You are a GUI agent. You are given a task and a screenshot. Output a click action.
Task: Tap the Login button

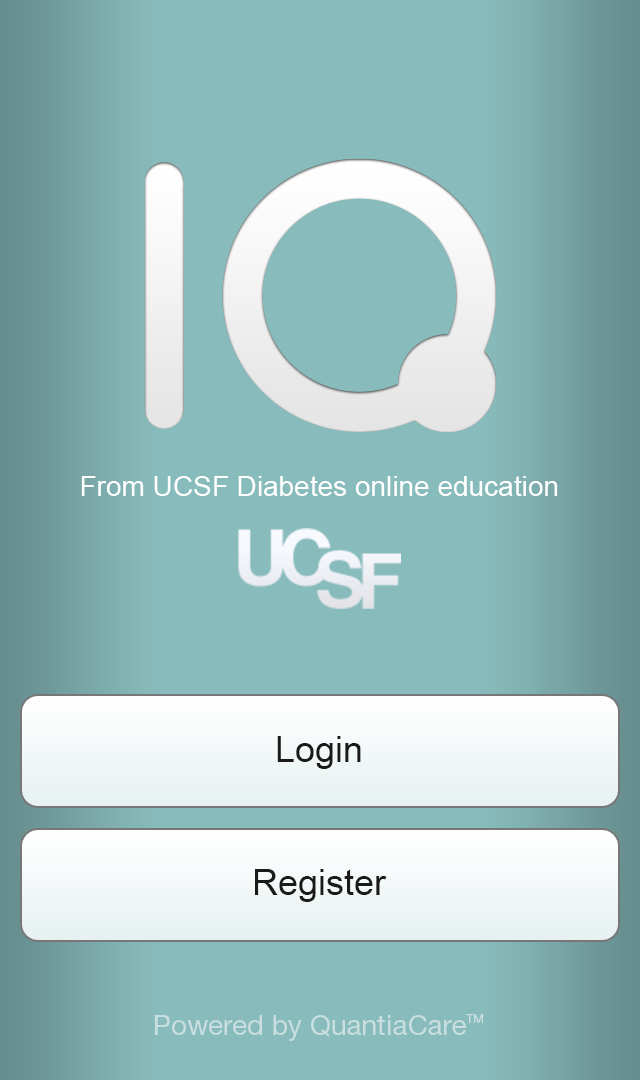(320, 751)
